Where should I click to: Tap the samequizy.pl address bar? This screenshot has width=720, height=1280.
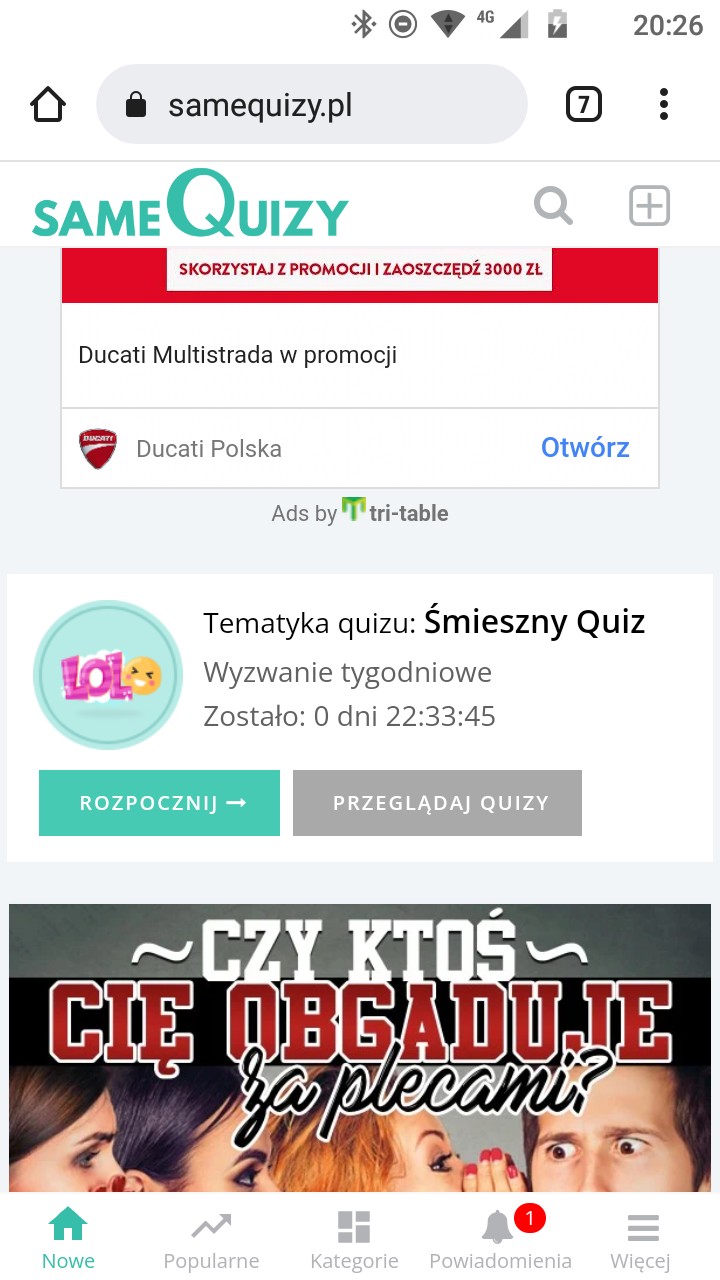(x=310, y=105)
